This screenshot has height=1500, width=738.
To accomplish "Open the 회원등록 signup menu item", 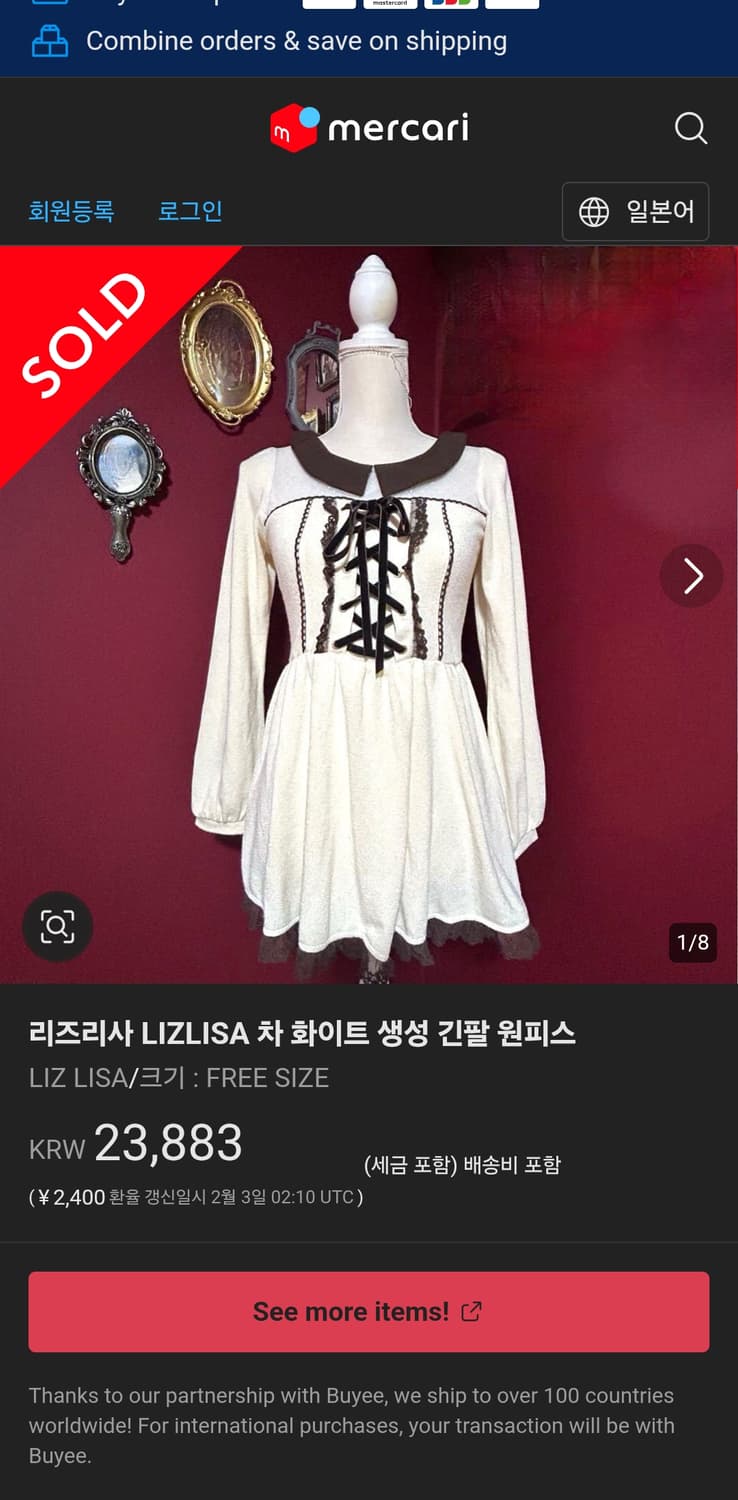I will point(71,211).
